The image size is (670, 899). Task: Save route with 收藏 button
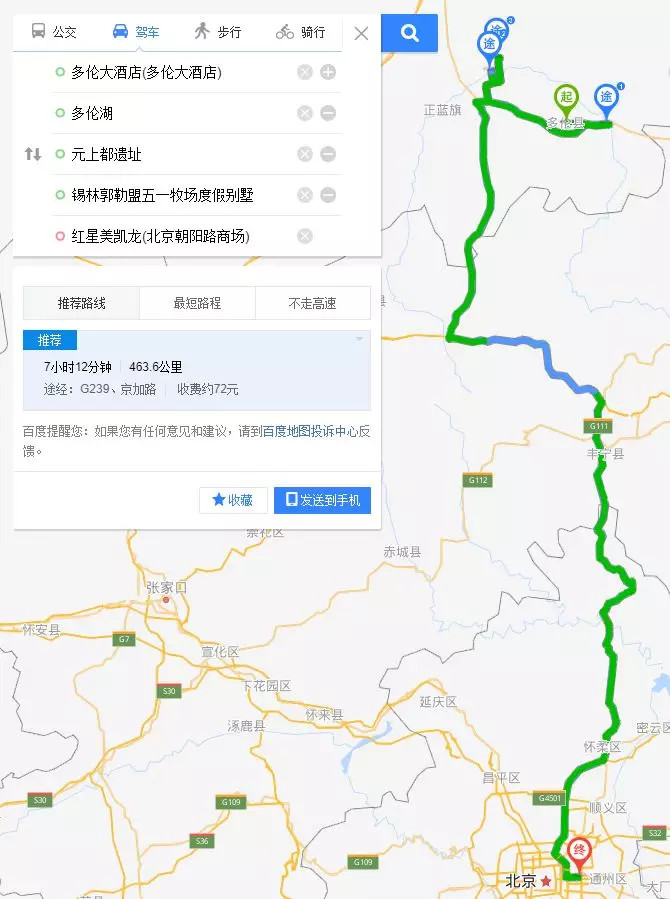pos(232,500)
